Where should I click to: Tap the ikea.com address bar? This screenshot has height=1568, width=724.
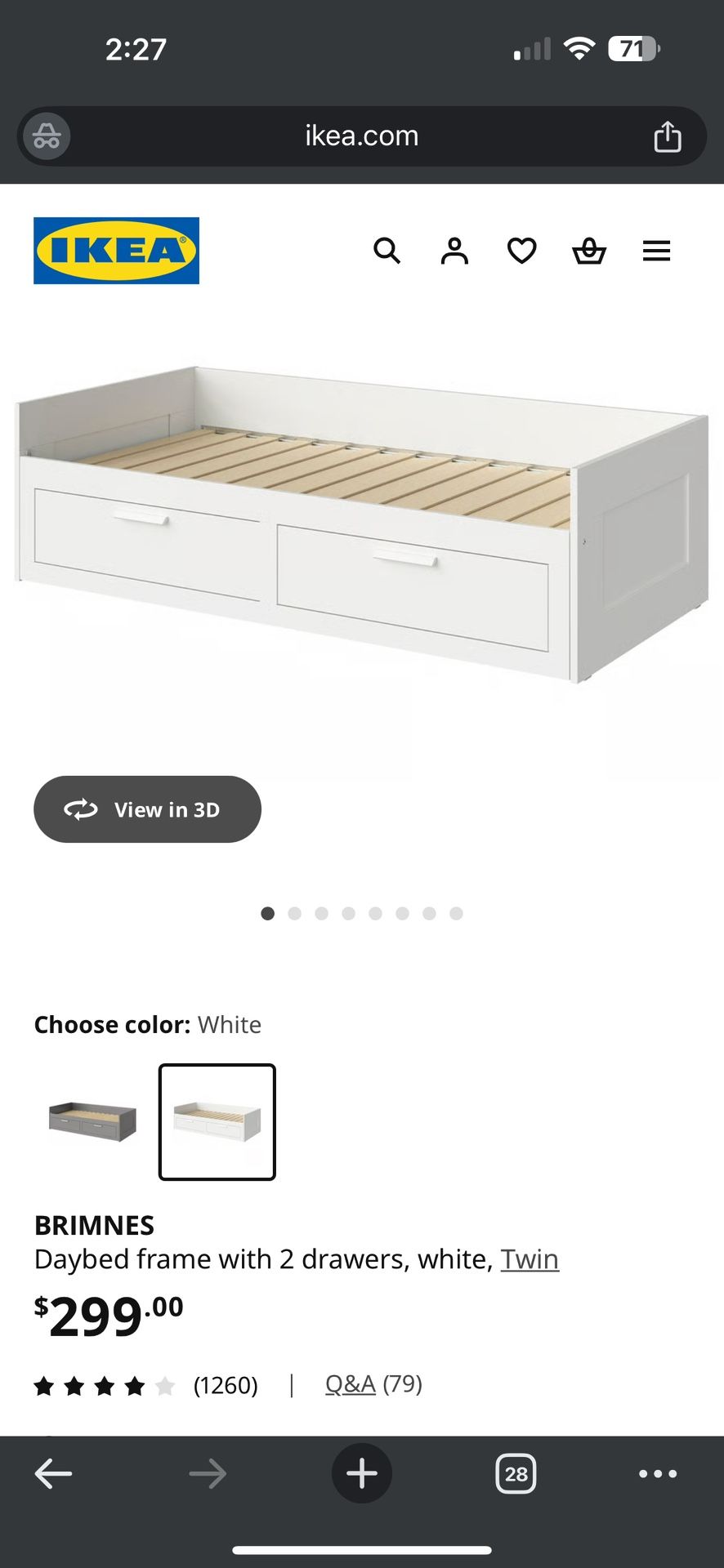click(362, 136)
